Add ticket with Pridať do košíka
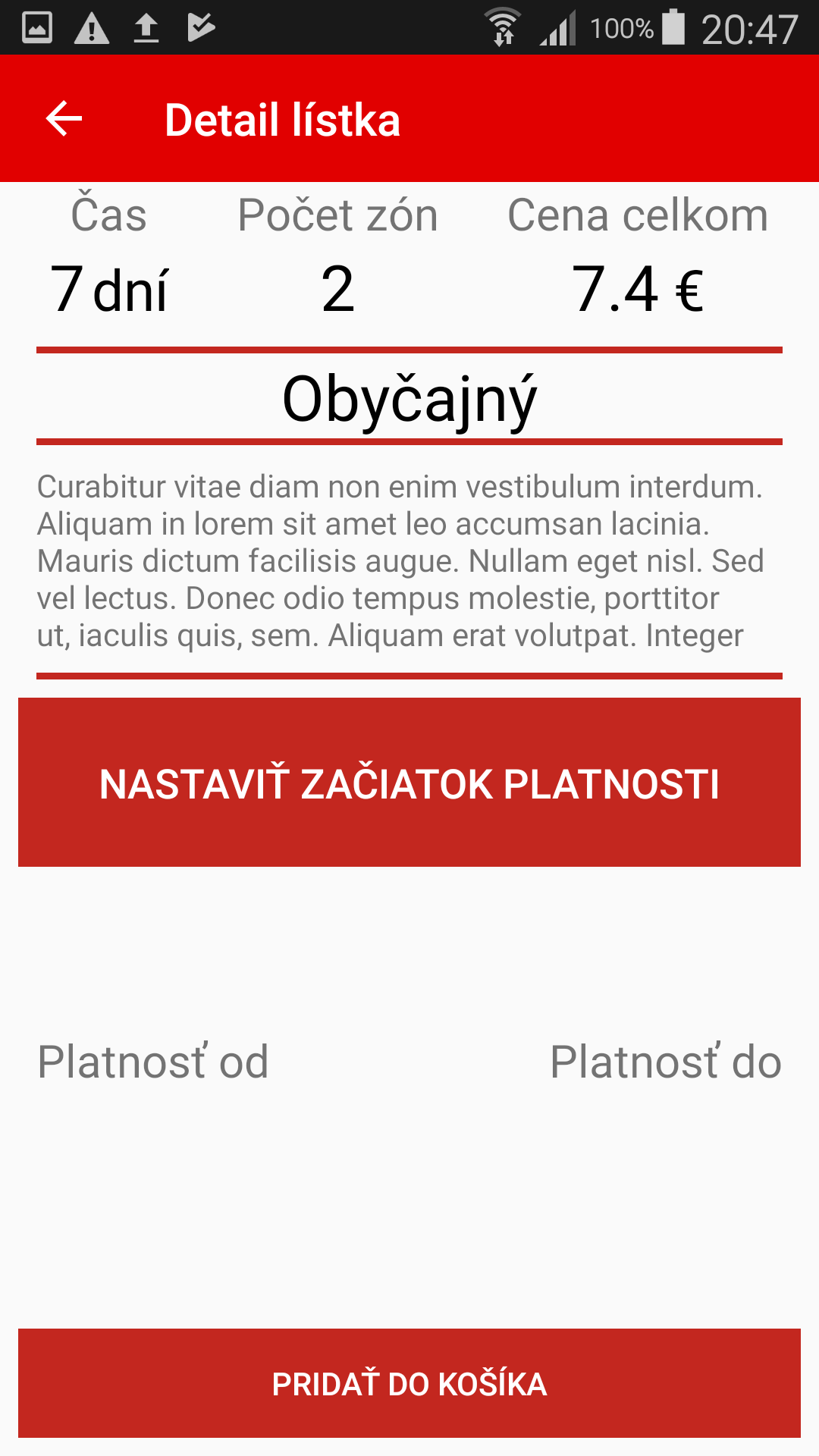This screenshot has width=819, height=1456. (409, 1383)
